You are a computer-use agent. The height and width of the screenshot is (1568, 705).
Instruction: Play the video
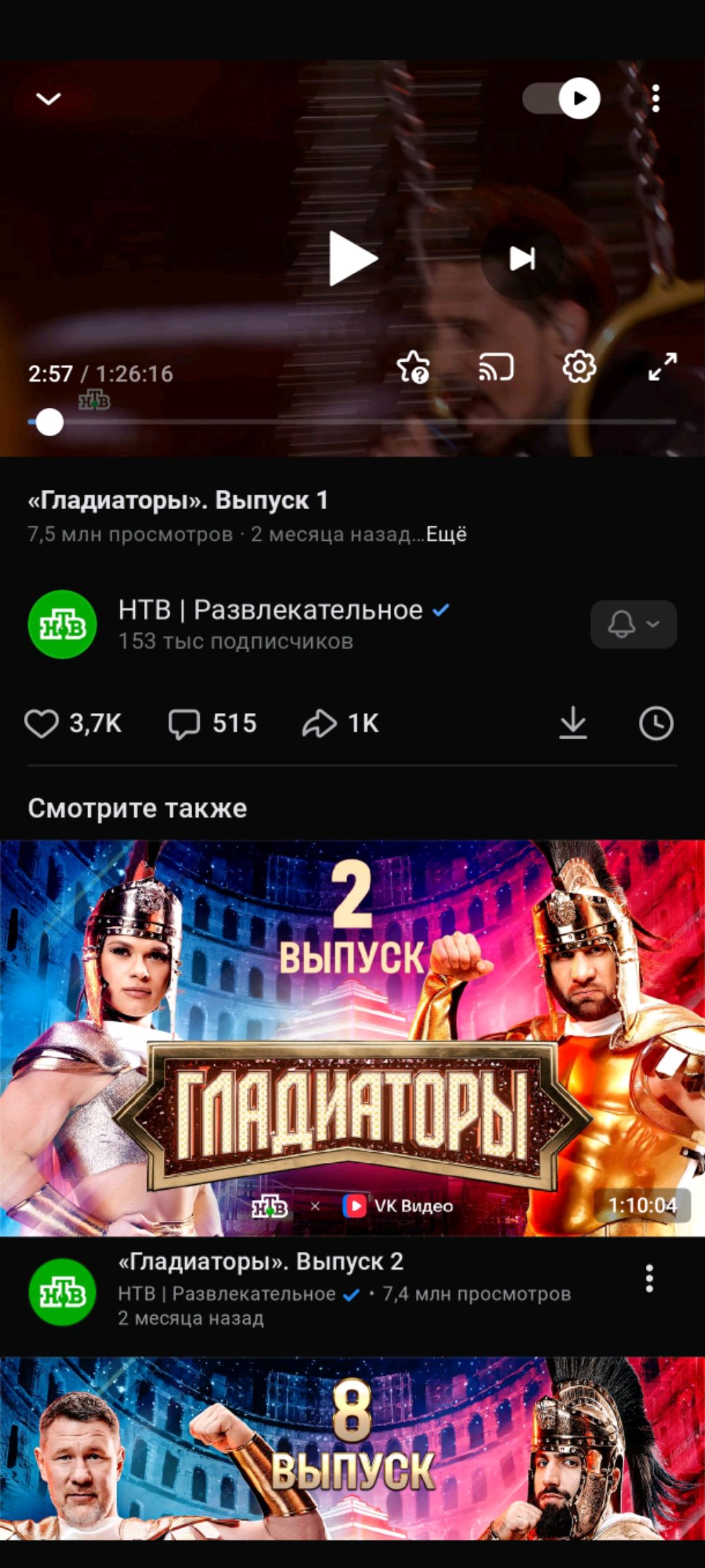point(352,259)
